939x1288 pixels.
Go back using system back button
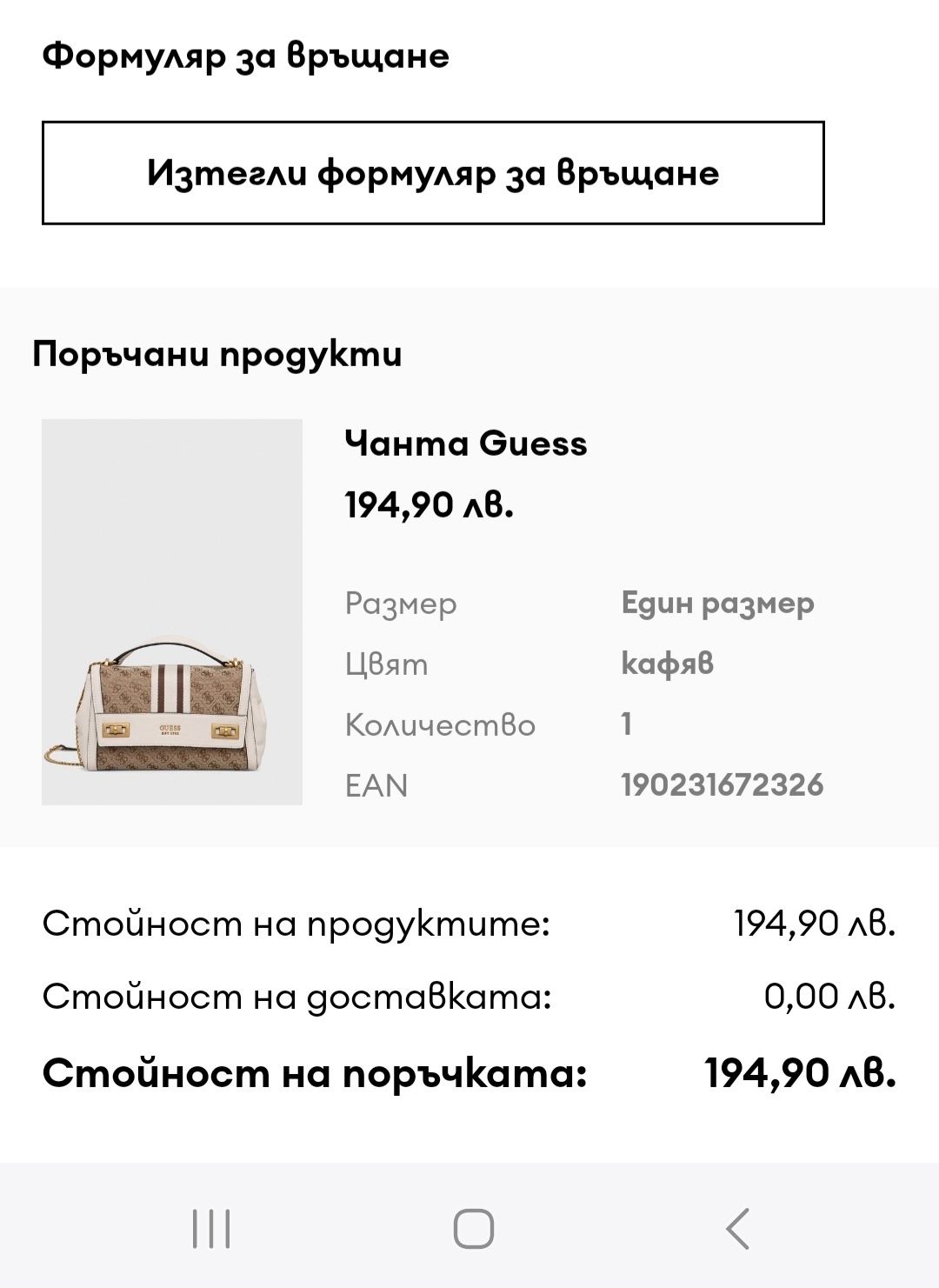pos(737,1229)
